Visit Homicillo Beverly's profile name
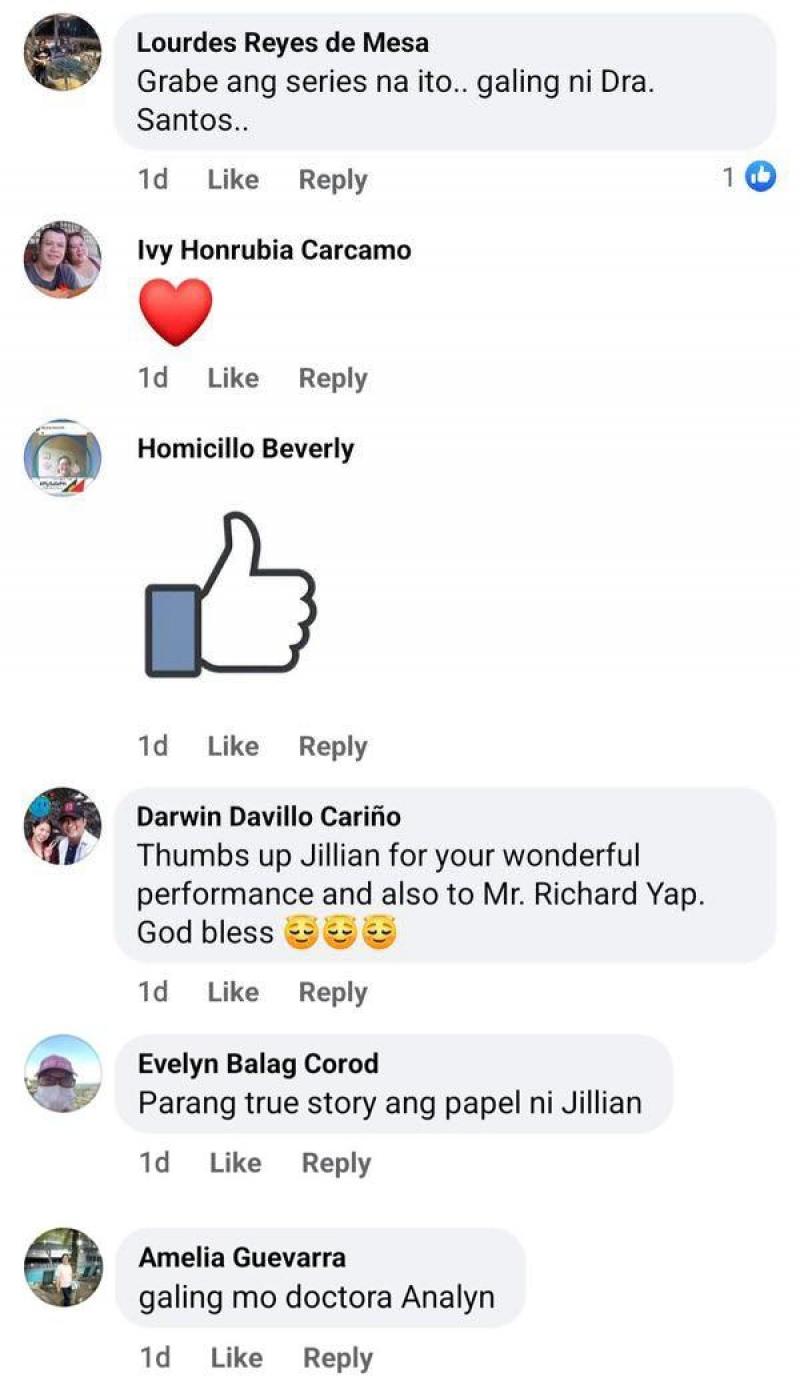Viewport: 800px width, 1389px height. click(x=245, y=449)
